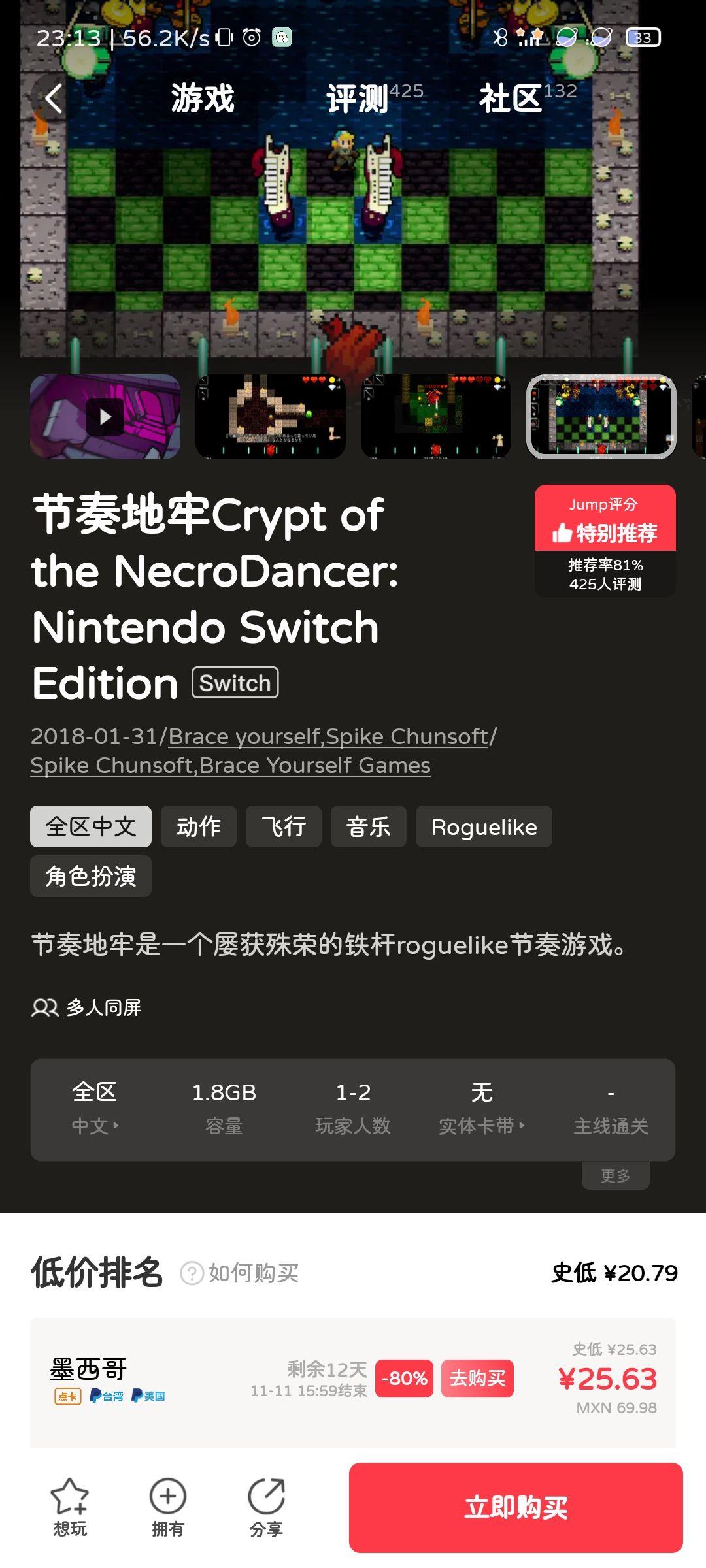Select the 游戏 tab
Screen dimensions: 706x1568
click(x=203, y=99)
